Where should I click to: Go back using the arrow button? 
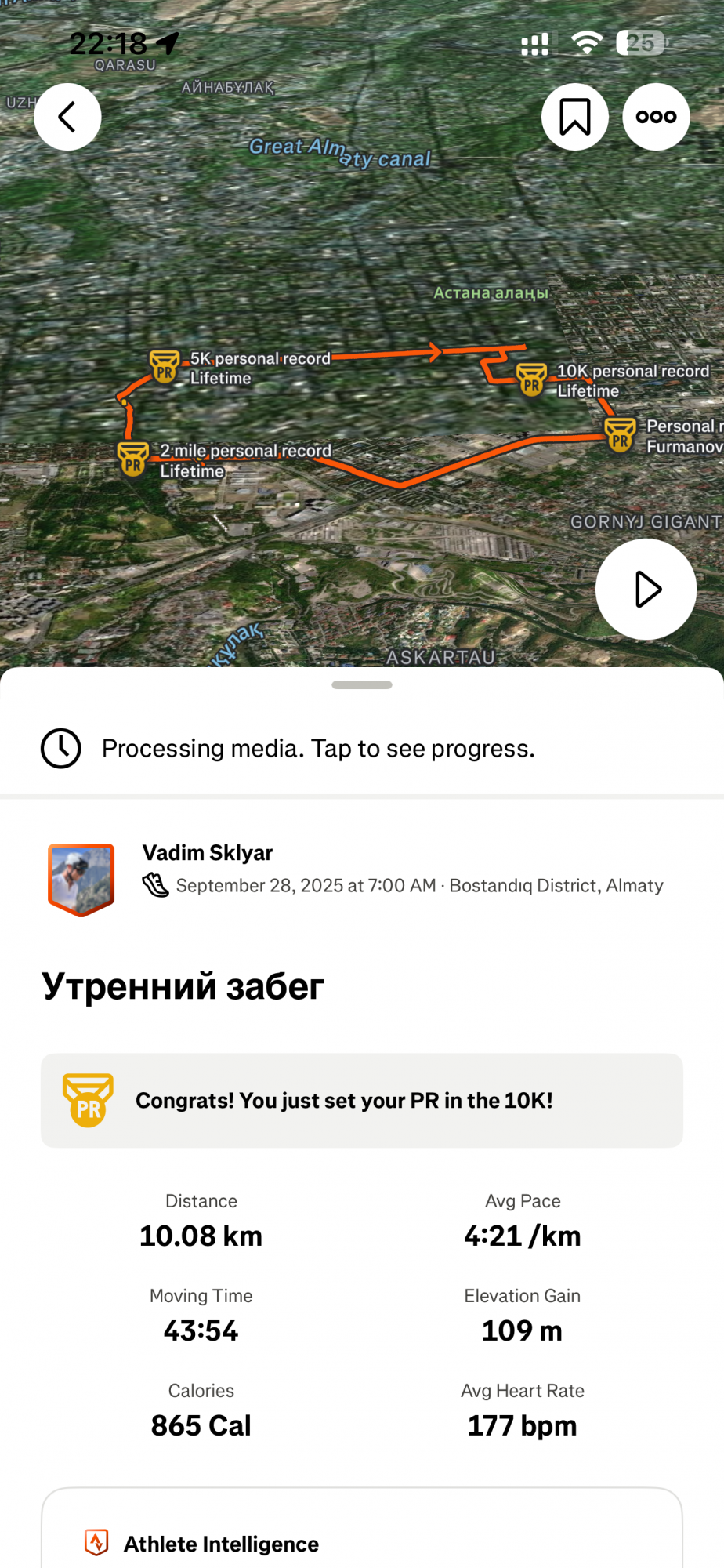tap(67, 117)
